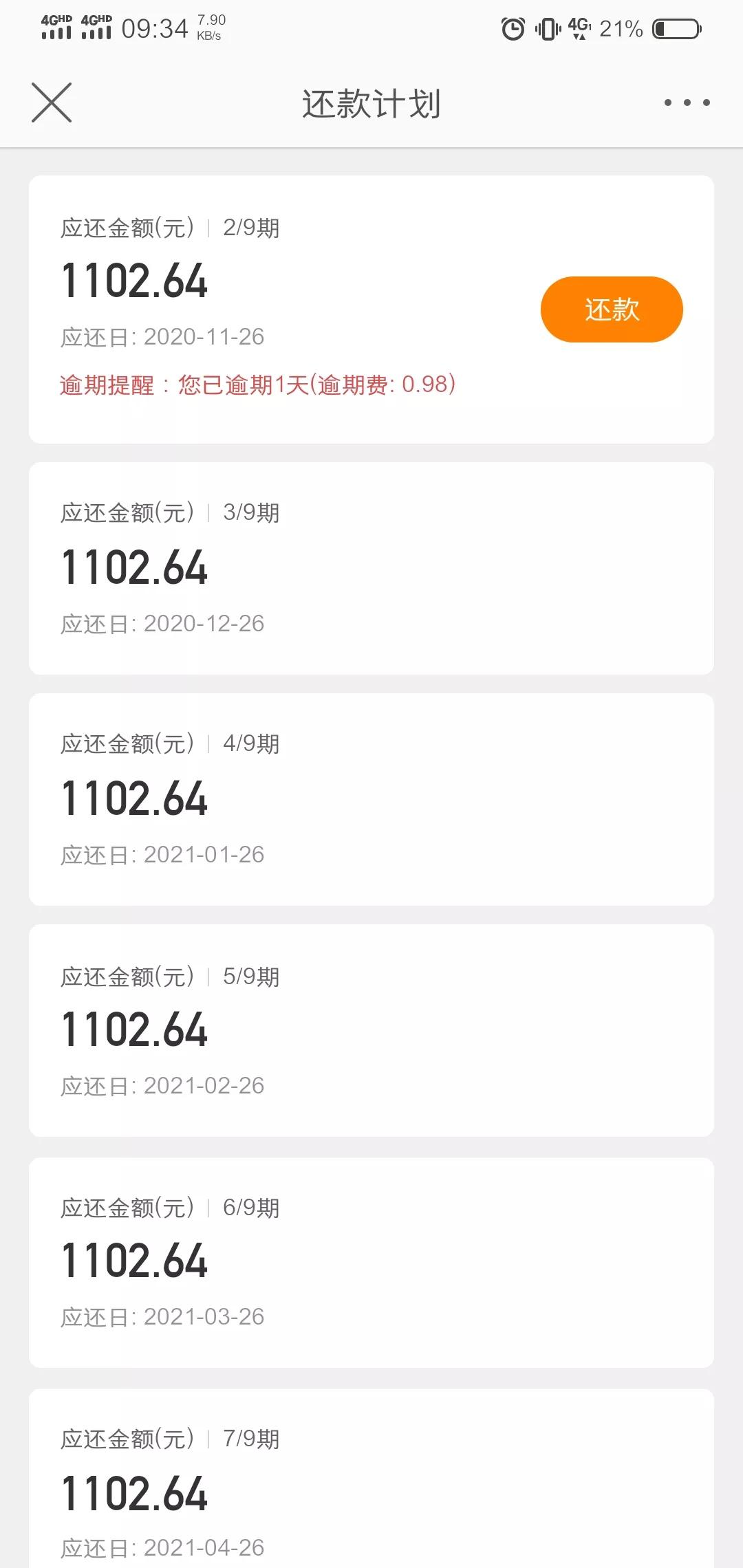Open the three-dot more options menu
This screenshot has height=1568, width=743.
point(685,103)
